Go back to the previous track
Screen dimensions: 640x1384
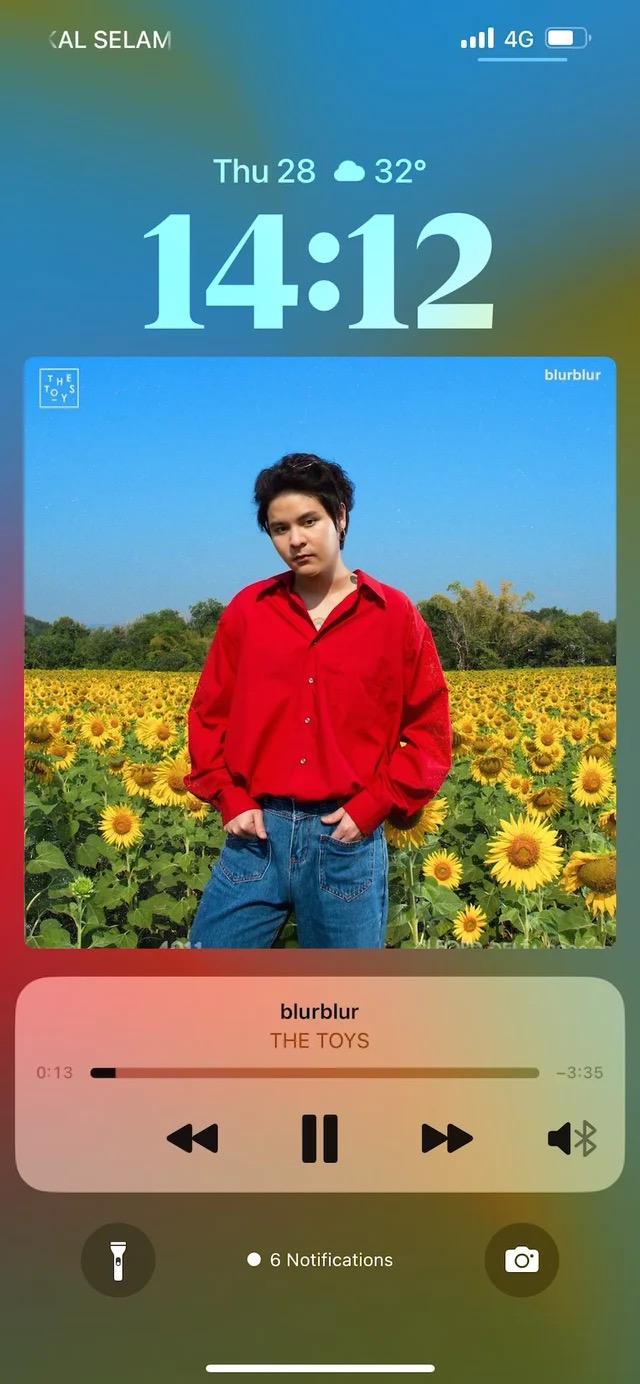pyautogui.click(x=192, y=1138)
